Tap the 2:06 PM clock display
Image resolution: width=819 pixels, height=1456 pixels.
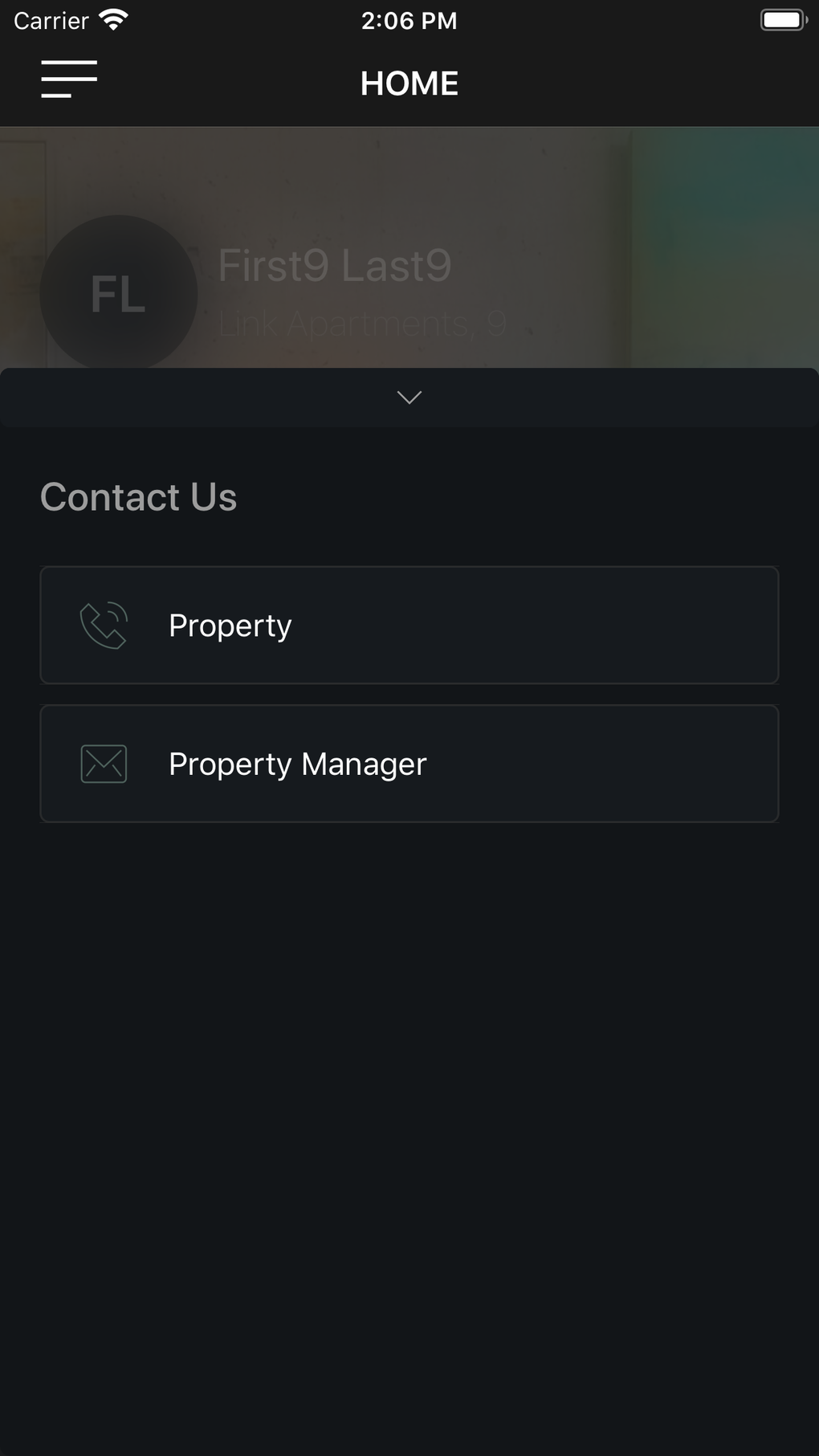[409, 20]
